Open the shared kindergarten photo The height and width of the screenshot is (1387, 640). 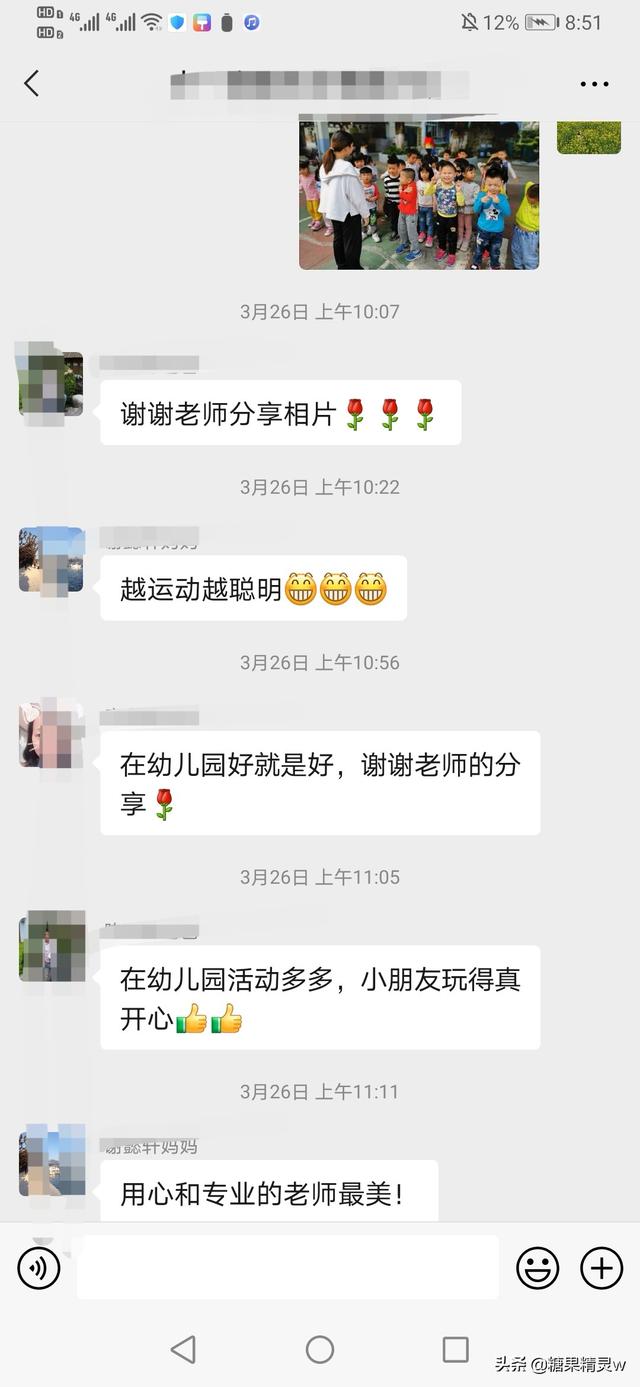point(419,195)
